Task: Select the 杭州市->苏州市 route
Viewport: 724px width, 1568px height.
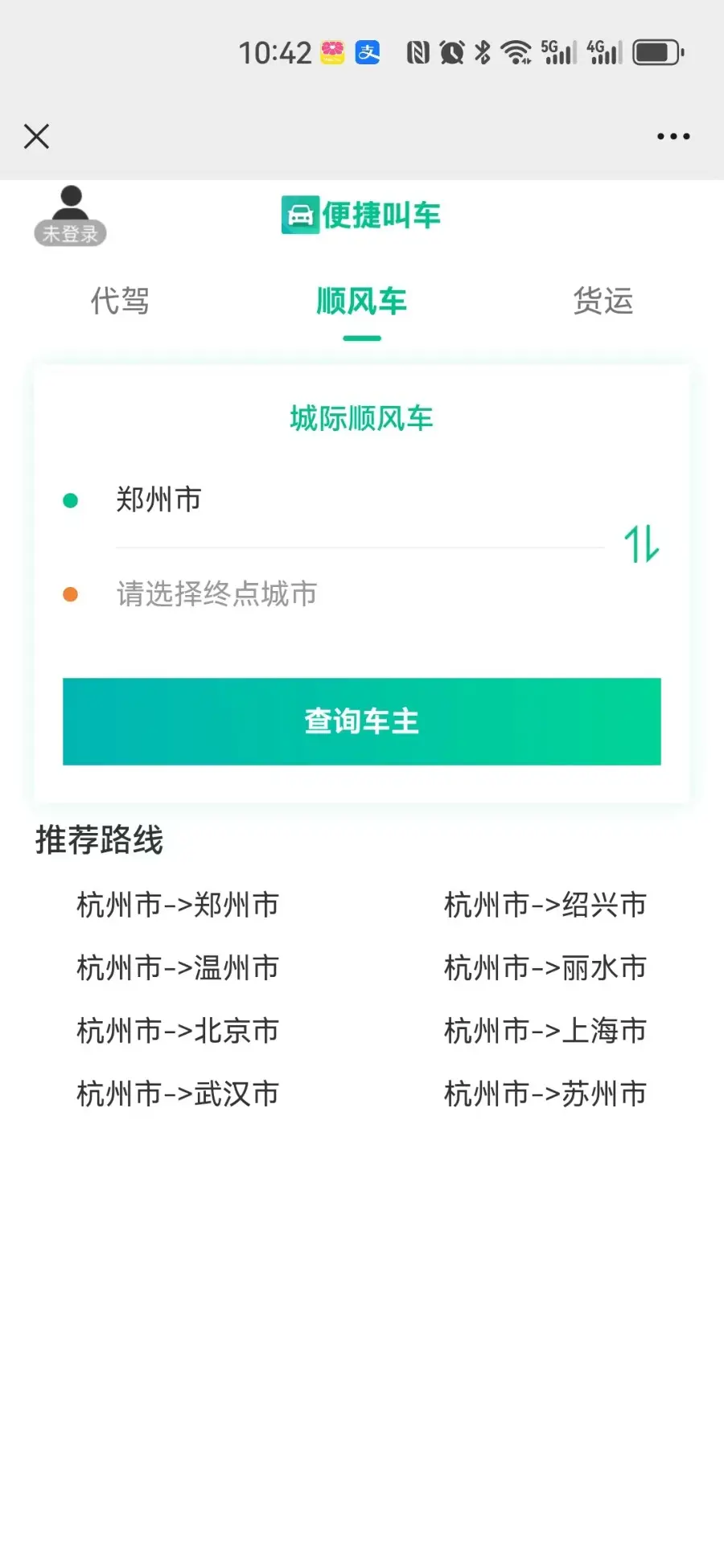Action: tap(544, 1093)
